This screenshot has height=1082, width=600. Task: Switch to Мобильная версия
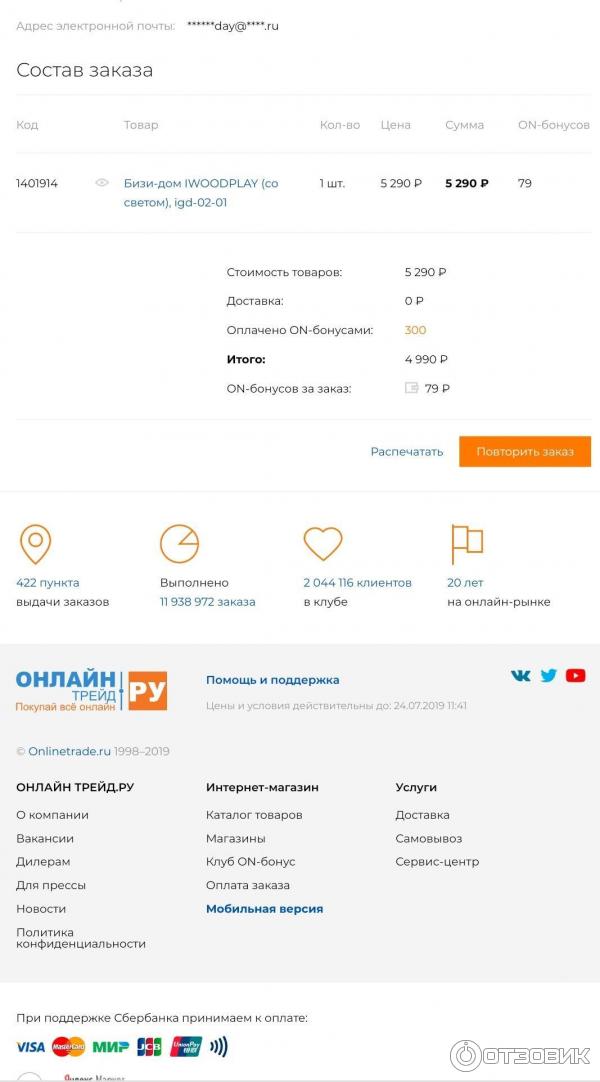click(x=264, y=909)
